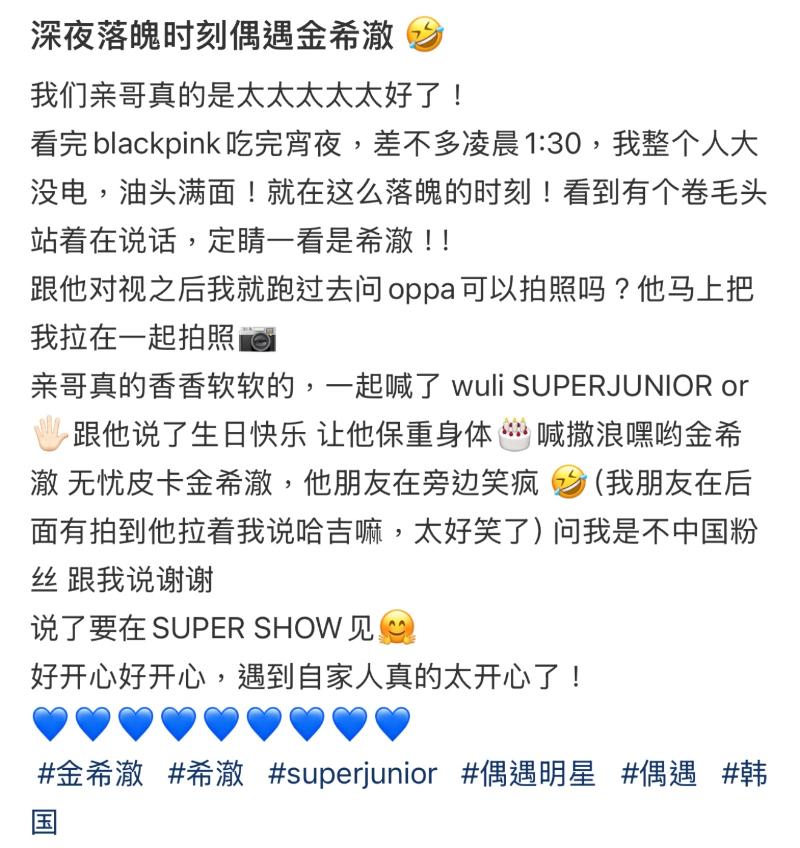The height and width of the screenshot is (848, 800).
Task: Open the #偶遇明星 hashtag page
Action: 528,773
